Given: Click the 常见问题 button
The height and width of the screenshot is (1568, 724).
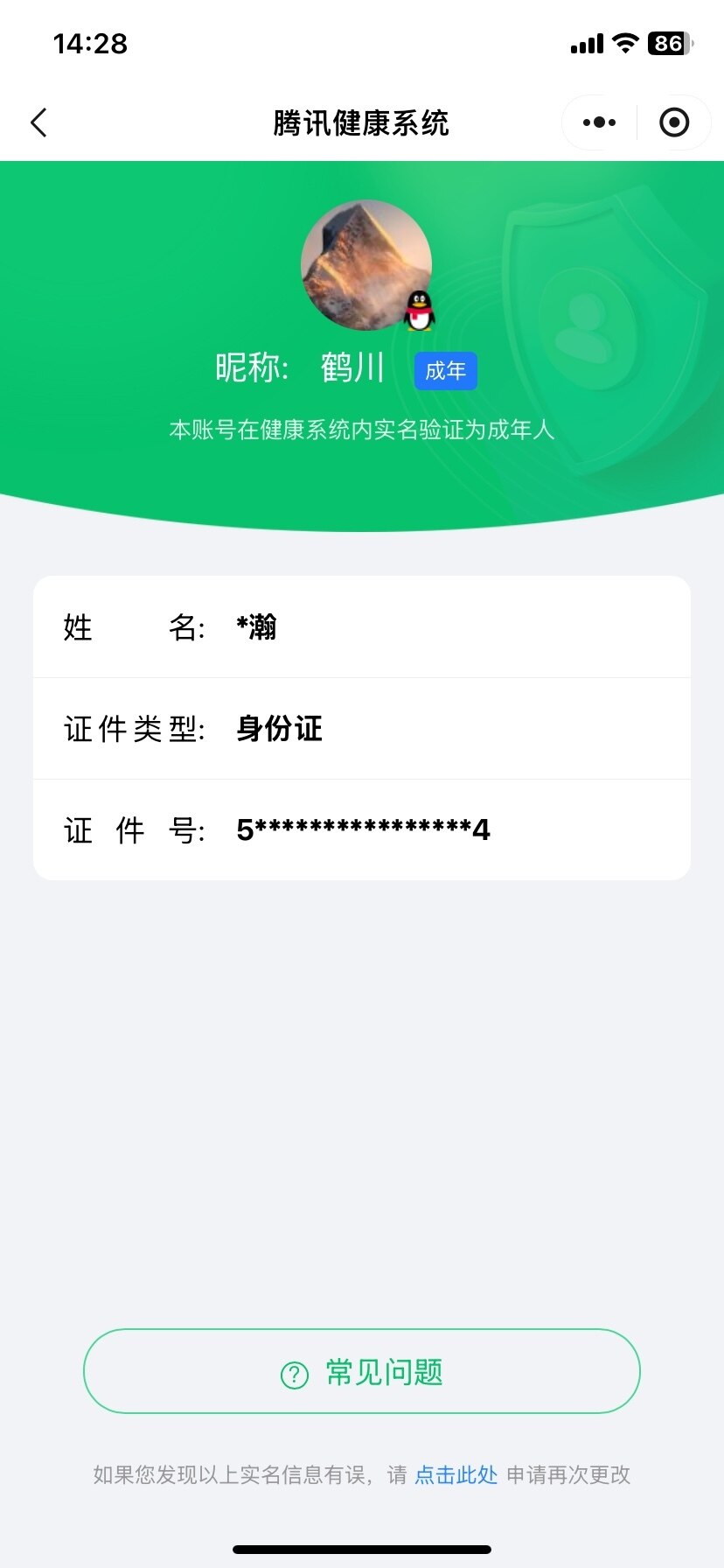Looking at the screenshot, I should click(x=362, y=1372).
